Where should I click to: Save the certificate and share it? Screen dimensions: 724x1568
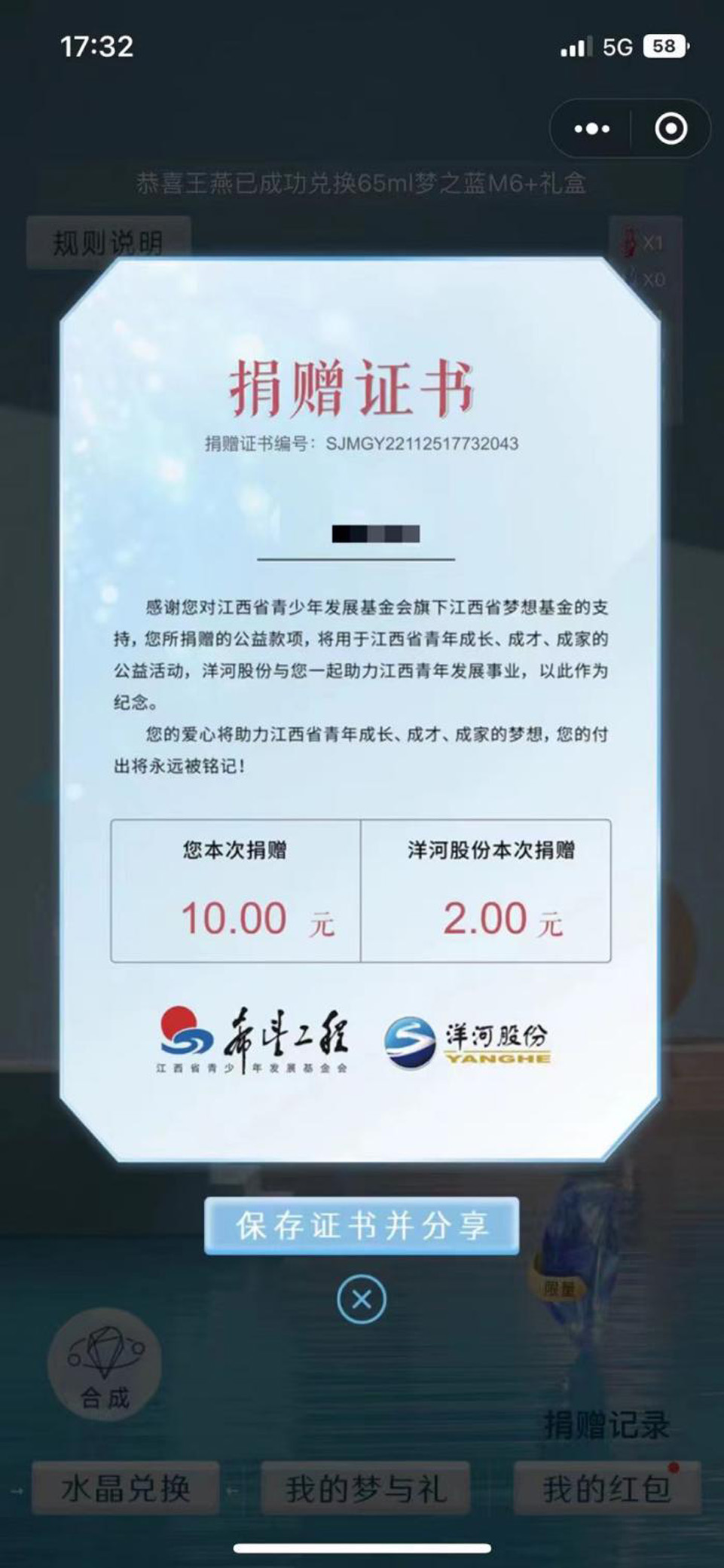[x=362, y=1226]
